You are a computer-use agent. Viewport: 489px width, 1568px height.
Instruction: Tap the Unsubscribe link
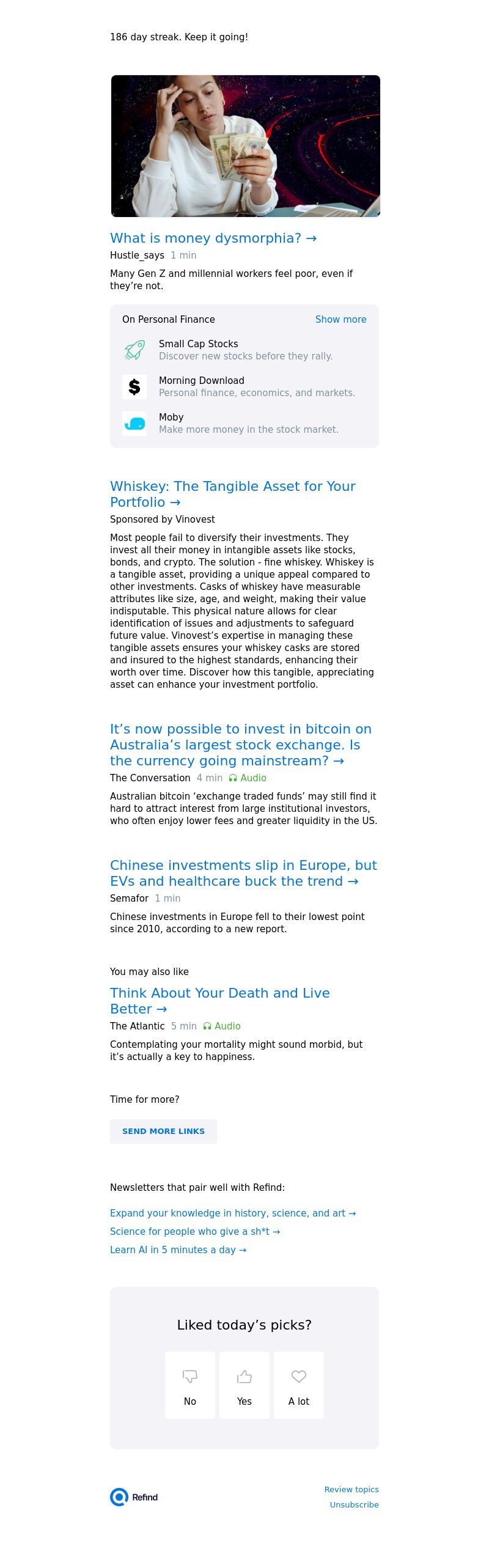point(354,1505)
